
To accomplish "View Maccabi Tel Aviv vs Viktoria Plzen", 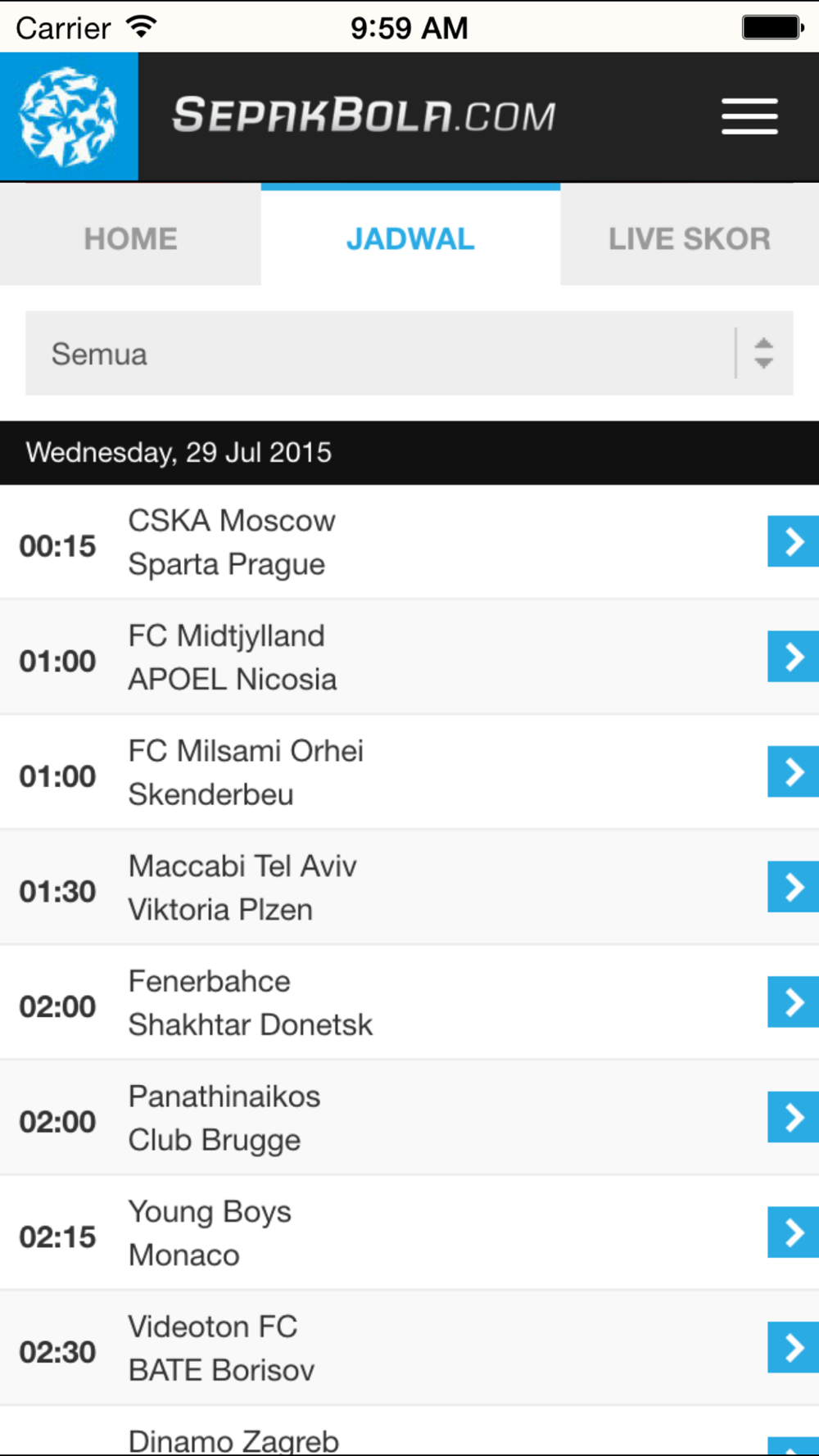I will [x=793, y=887].
